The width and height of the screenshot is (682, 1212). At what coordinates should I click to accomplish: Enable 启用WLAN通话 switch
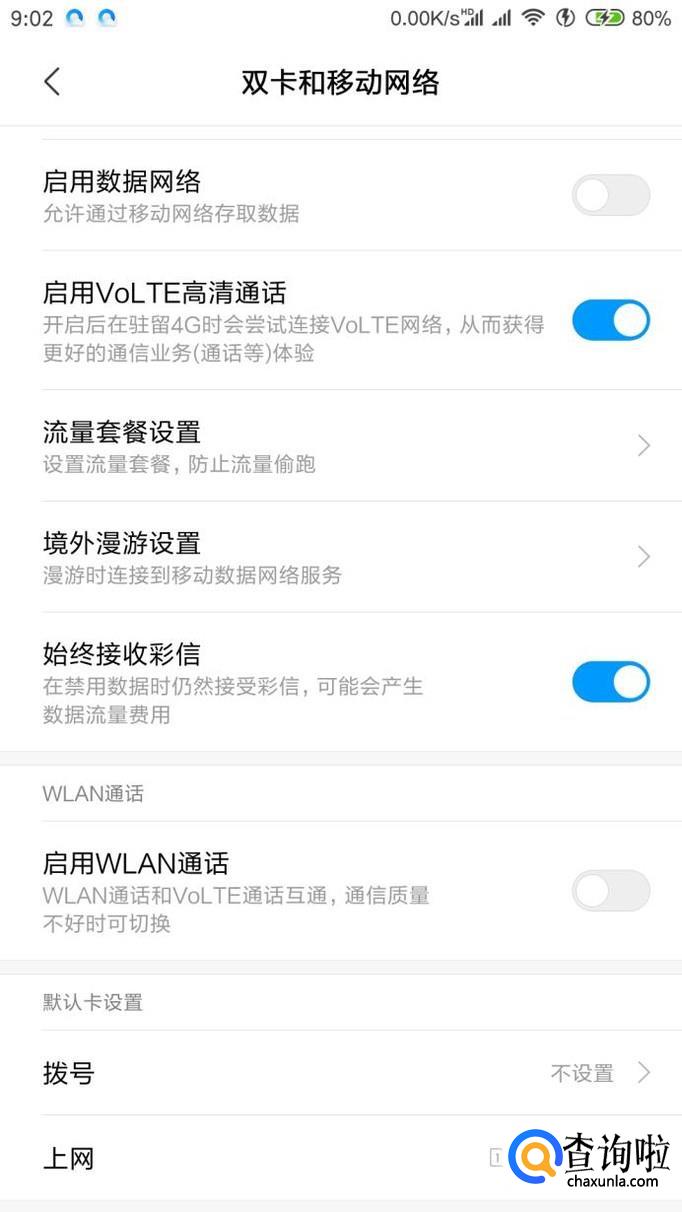pos(611,890)
